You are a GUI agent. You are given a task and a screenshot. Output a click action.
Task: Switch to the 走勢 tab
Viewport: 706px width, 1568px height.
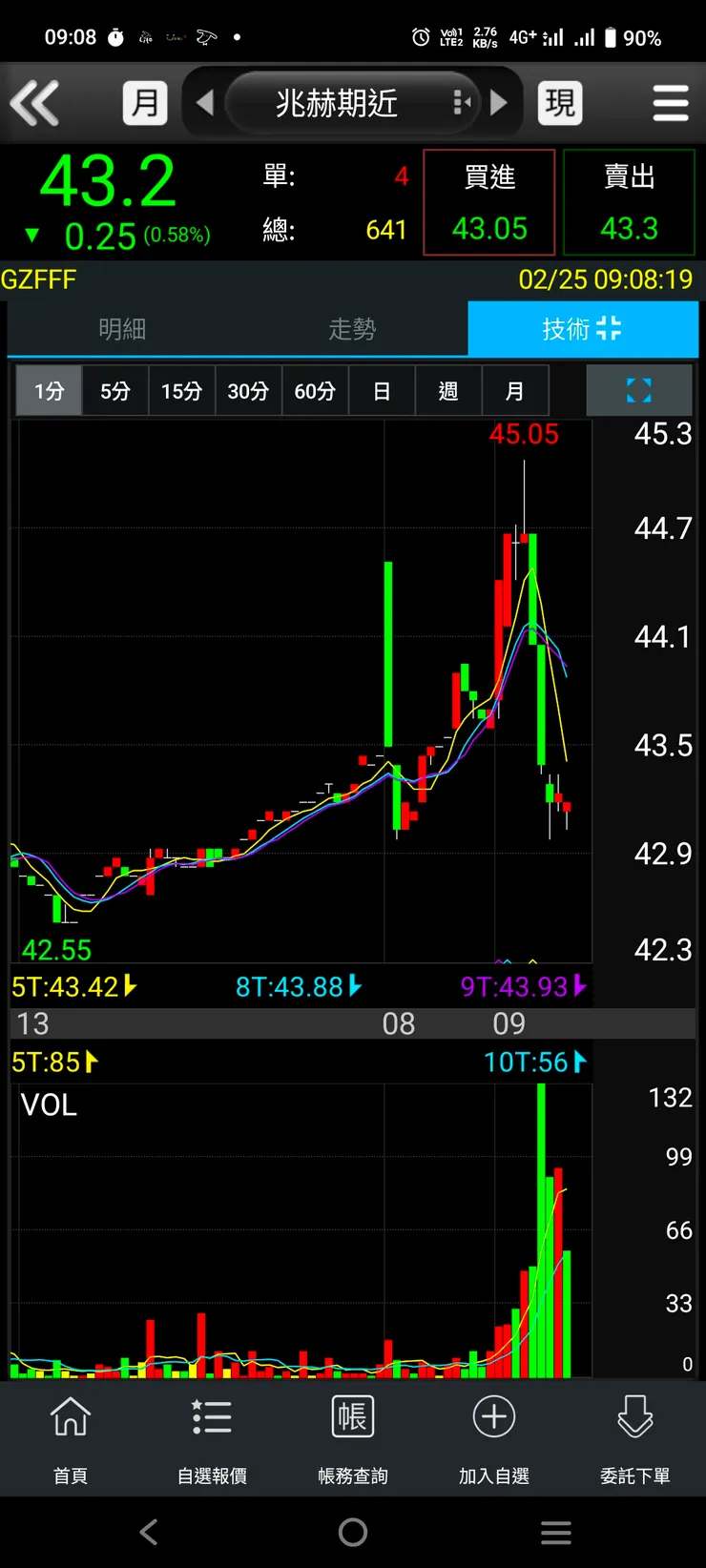(352, 330)
